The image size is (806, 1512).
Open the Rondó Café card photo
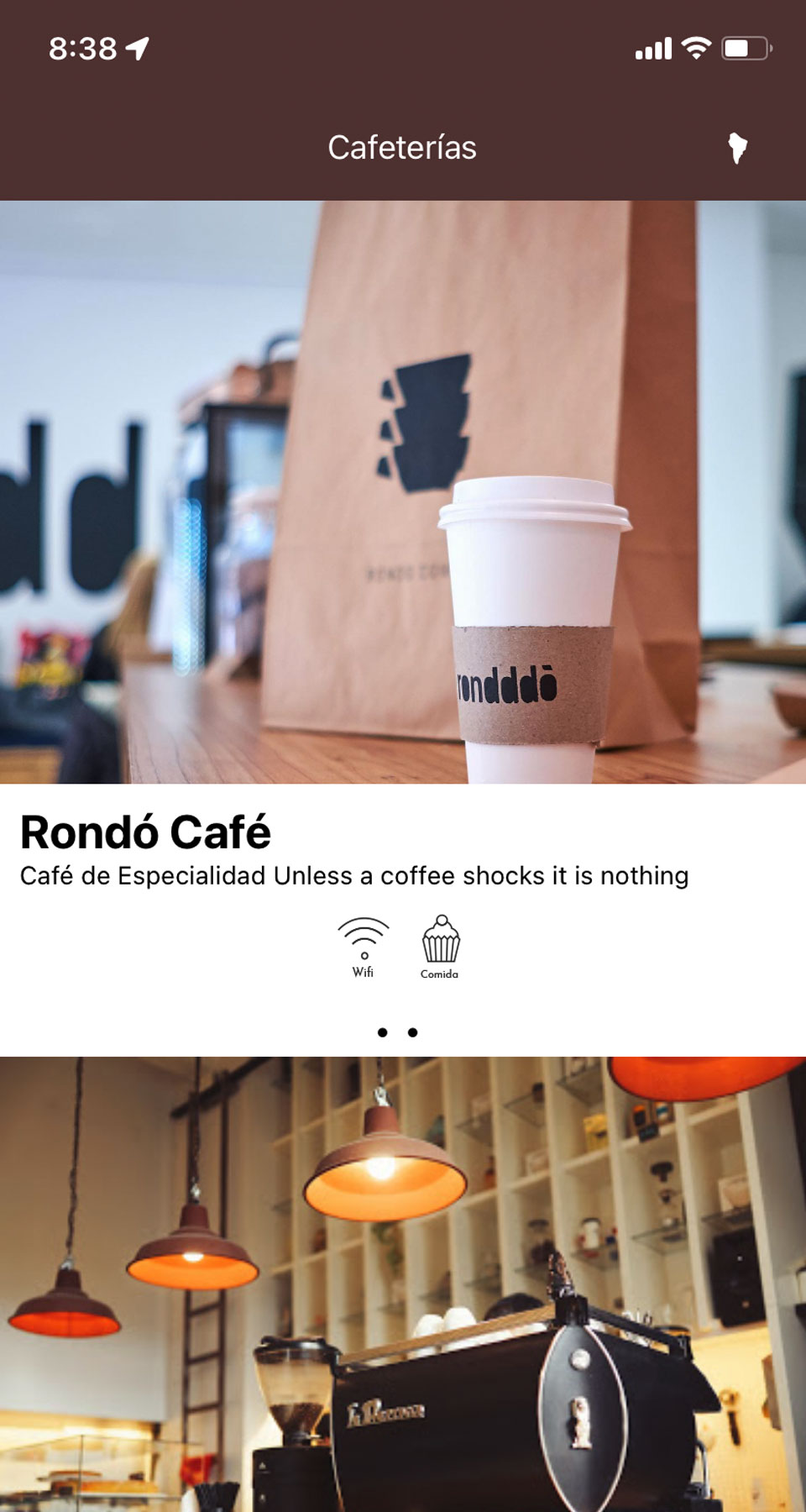click(x=403, y=491)
